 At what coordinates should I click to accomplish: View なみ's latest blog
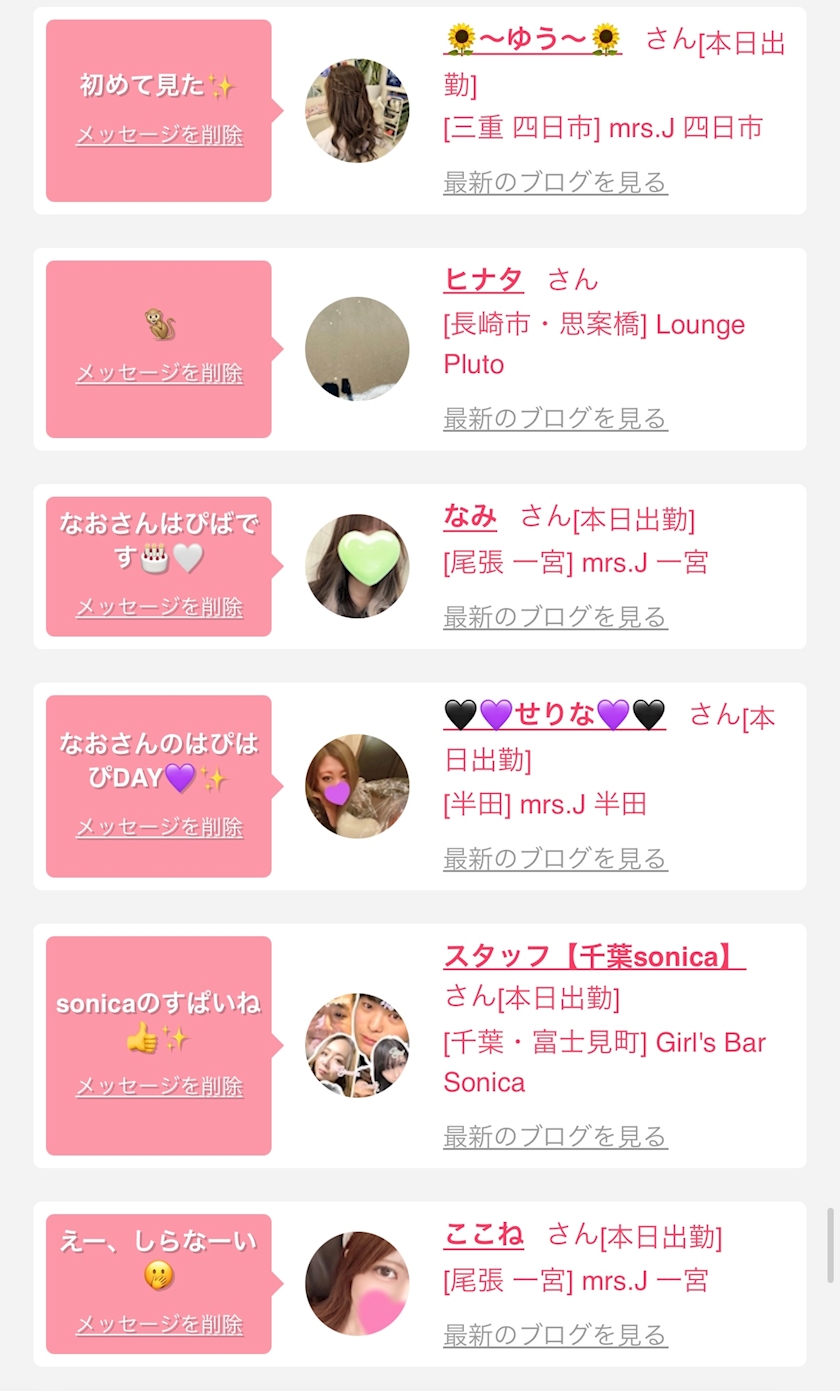[x=555, y=617]
